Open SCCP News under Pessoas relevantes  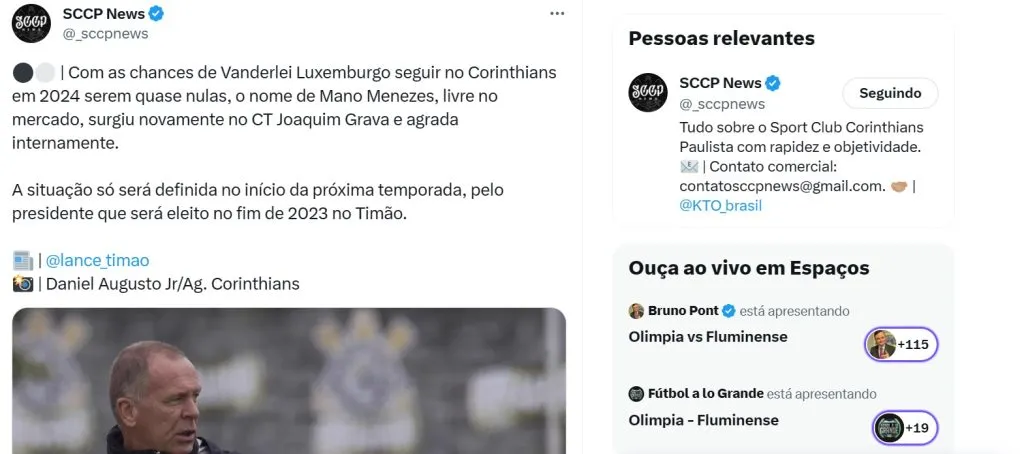click(x=720, y=83)
